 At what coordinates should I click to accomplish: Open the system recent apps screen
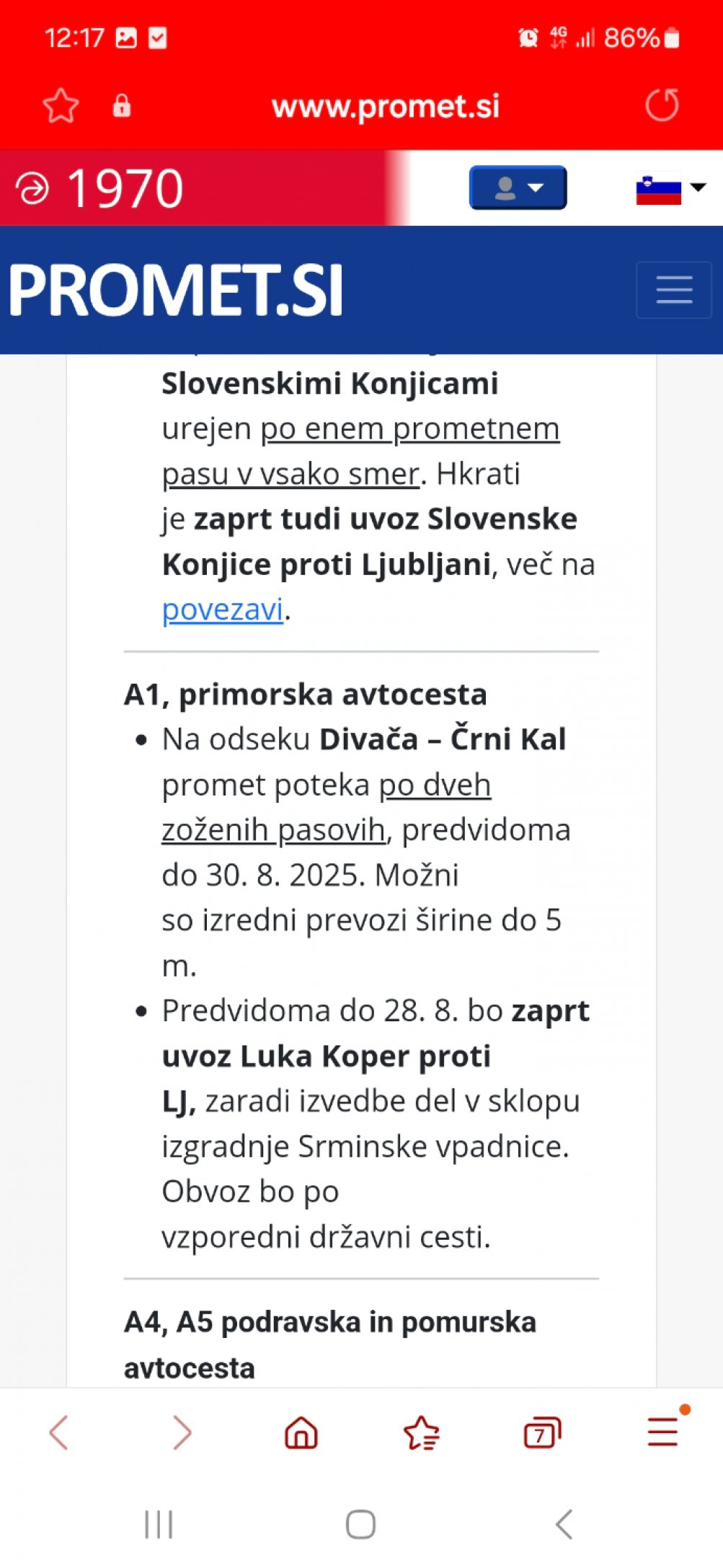click(159, 1524)
